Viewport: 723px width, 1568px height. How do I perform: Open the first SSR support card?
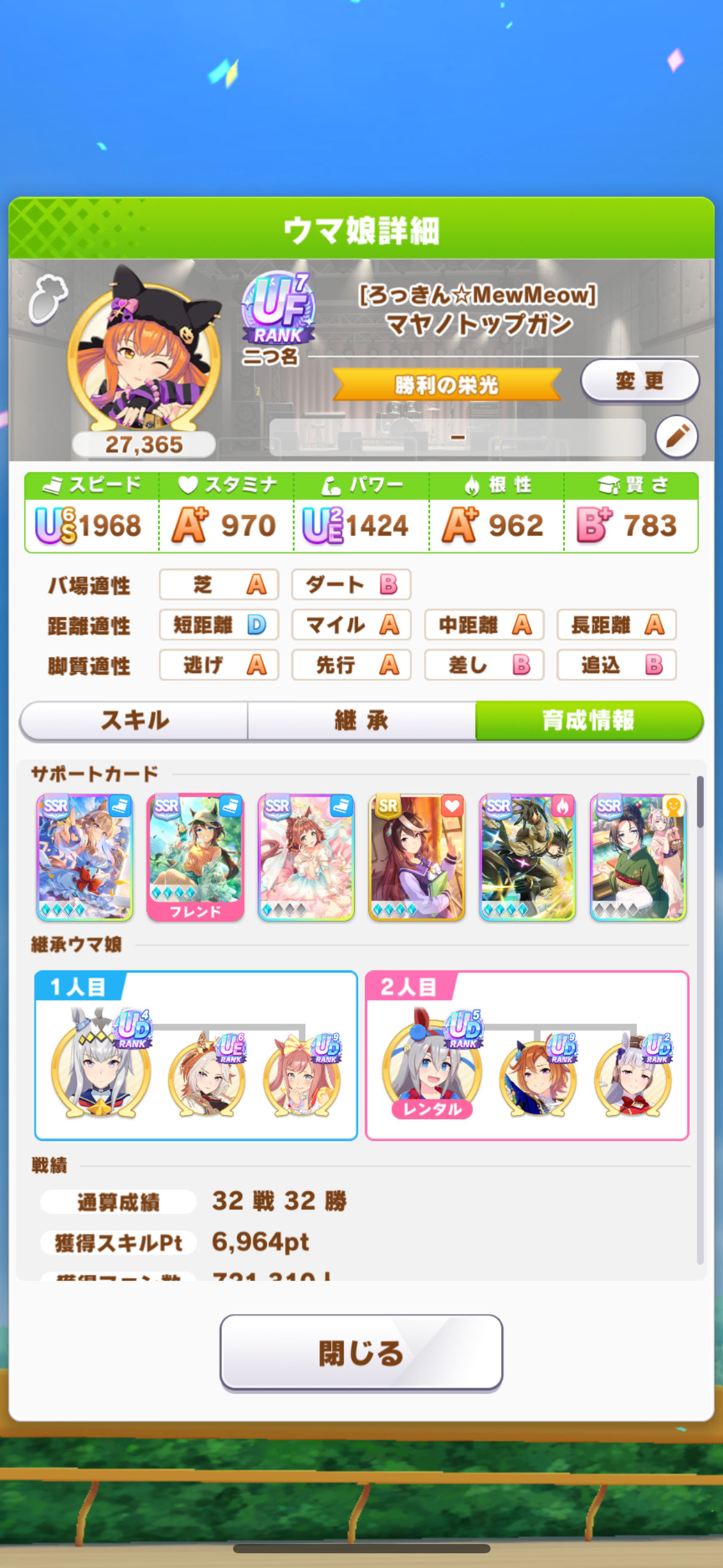pos(85,857)
